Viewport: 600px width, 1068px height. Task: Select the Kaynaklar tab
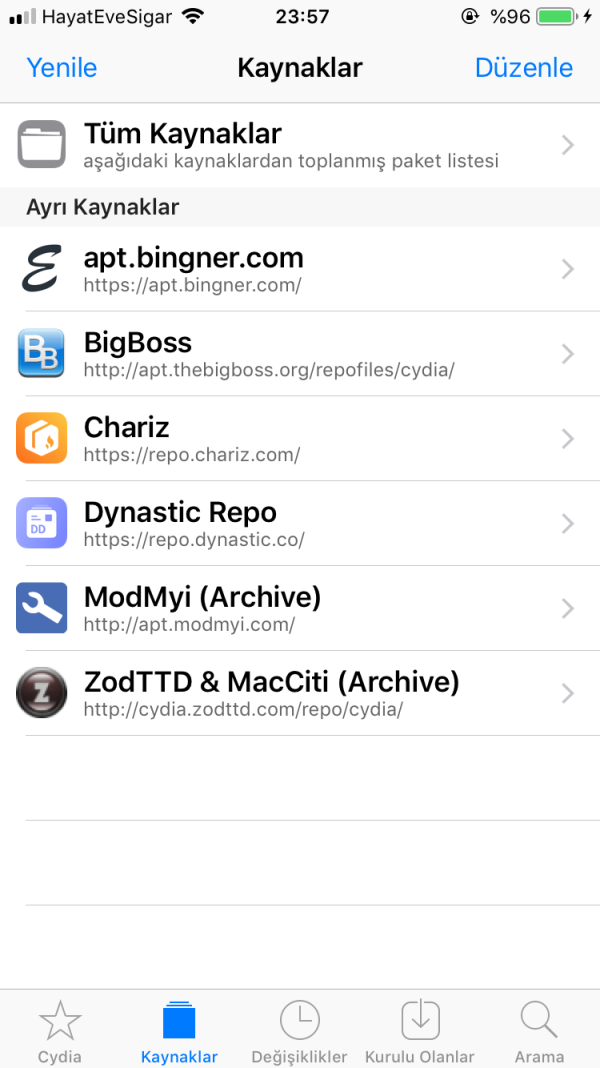[179, 1030]
